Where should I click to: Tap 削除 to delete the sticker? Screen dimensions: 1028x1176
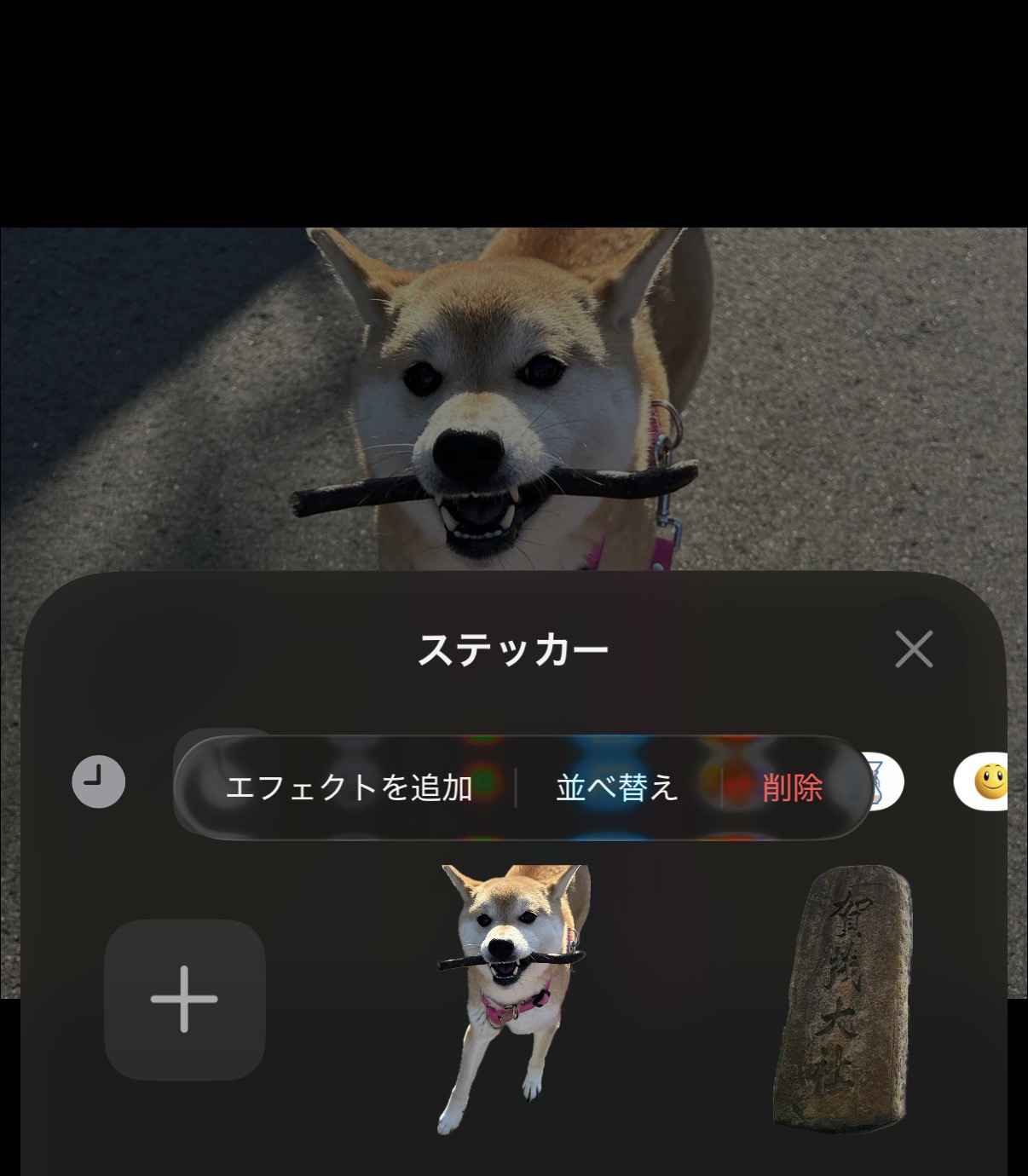point(792,787)
